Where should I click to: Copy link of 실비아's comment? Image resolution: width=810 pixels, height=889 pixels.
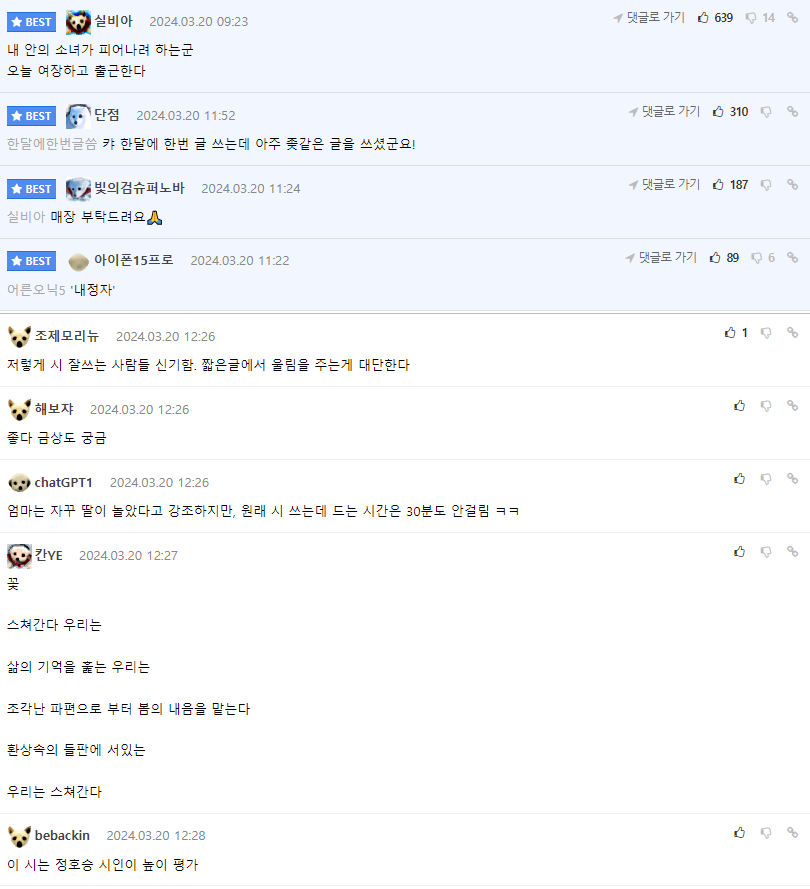[x=792, y=18]
